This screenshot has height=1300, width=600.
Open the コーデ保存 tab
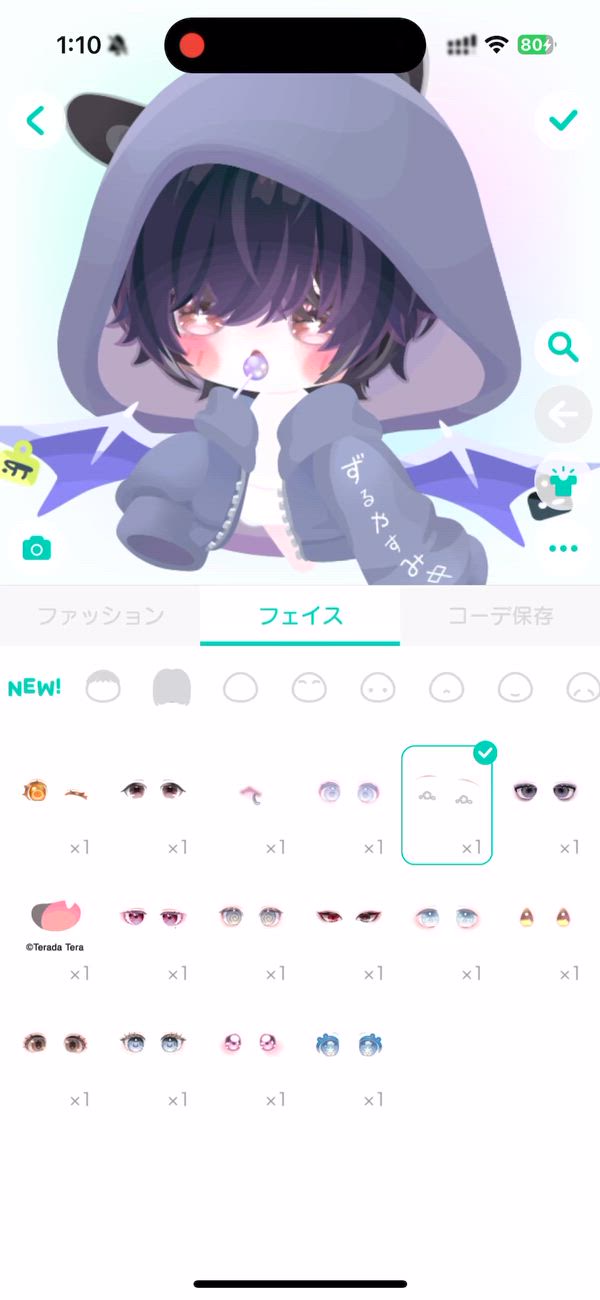pos(500,616)
